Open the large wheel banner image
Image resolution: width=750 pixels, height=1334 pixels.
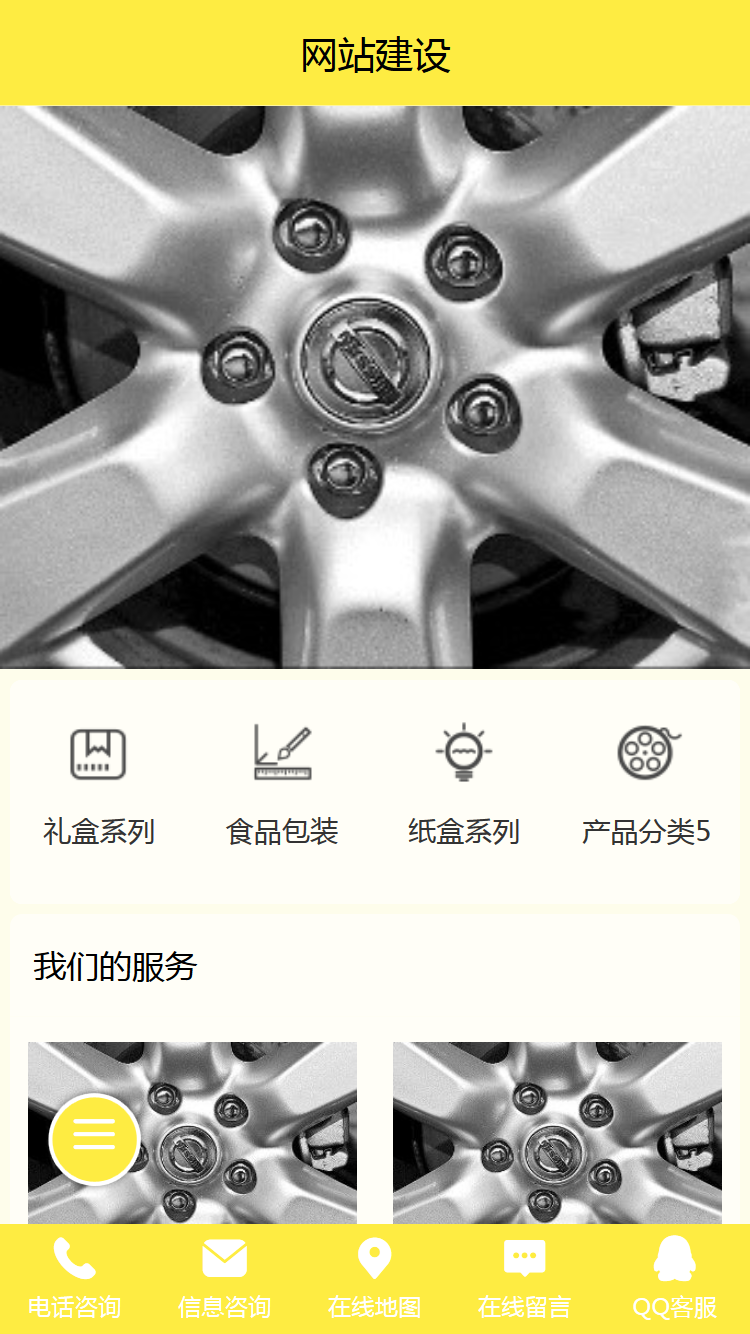(375, 387)
